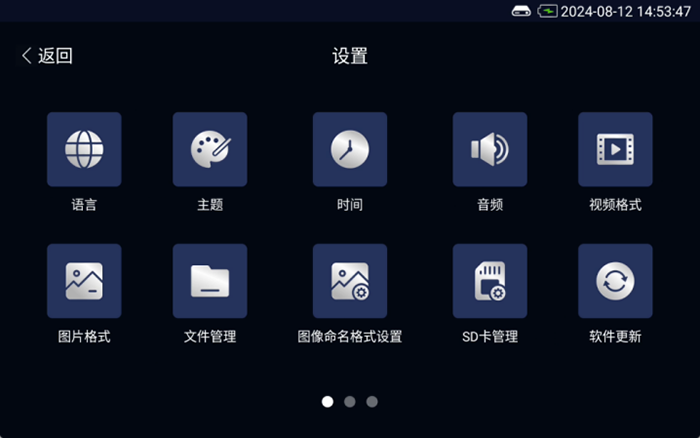
Task: Open 软件更新 software update
Action: 615,281
